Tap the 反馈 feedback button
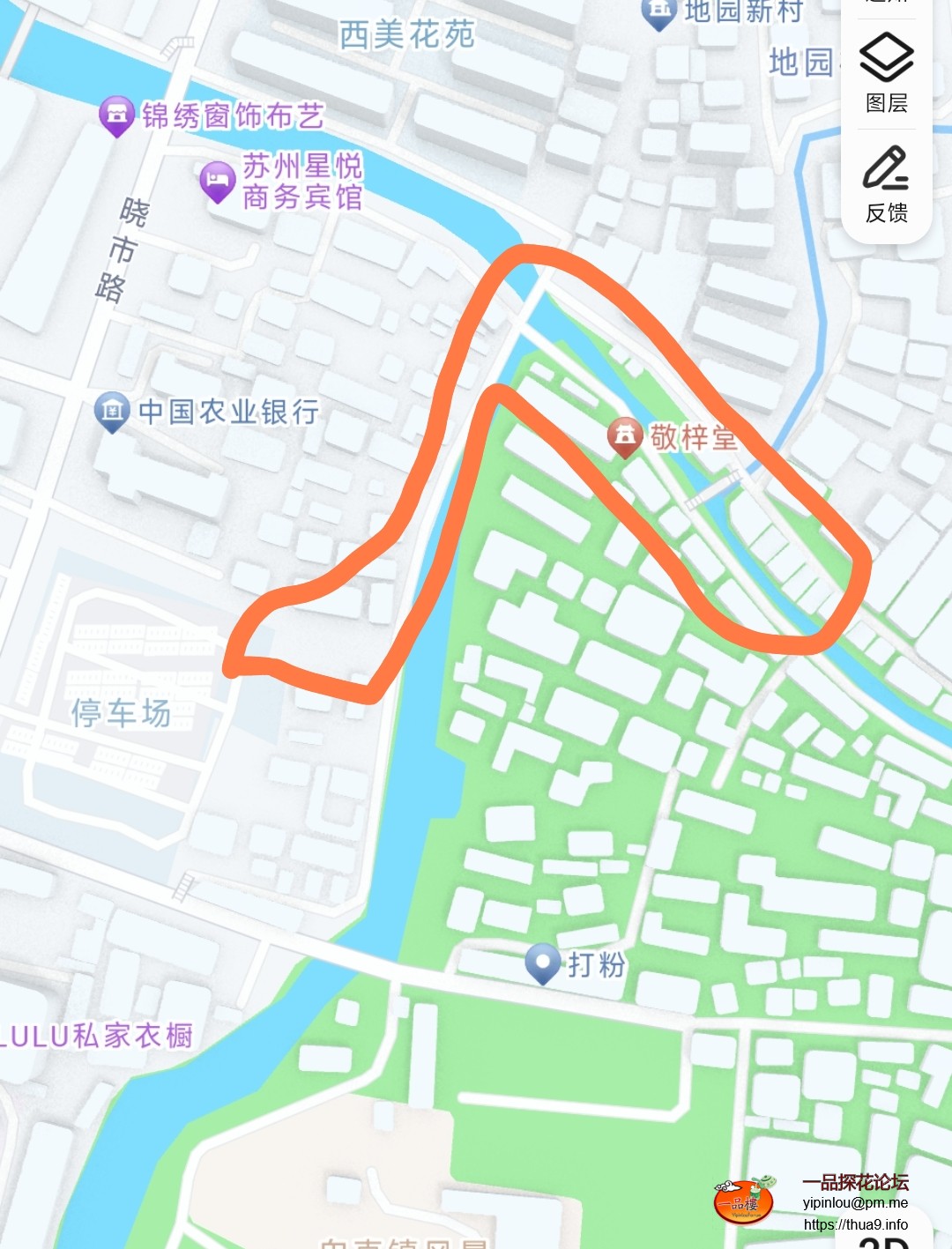 point(886,184)
